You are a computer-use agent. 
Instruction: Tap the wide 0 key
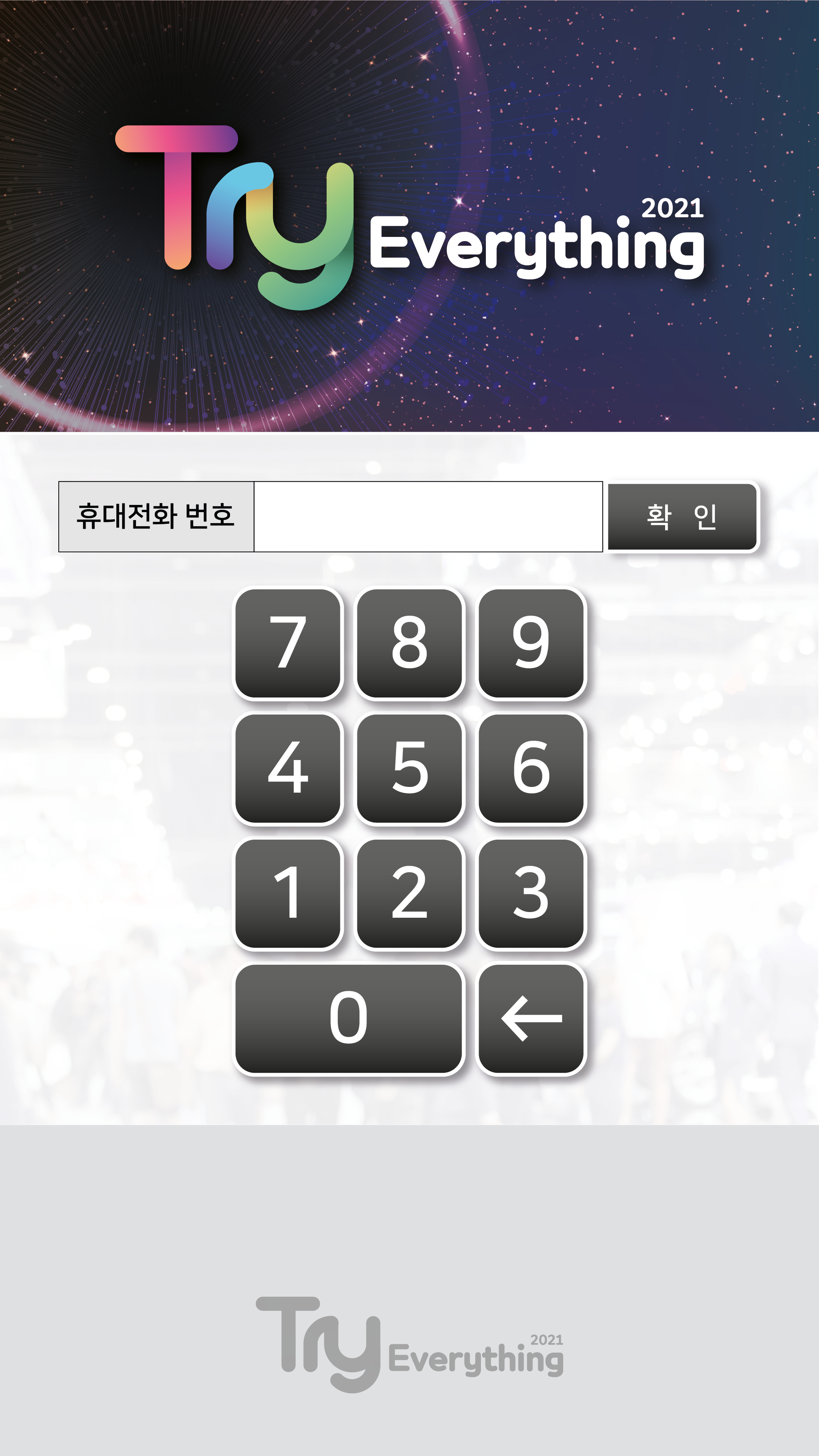(x=349, y=1019)
